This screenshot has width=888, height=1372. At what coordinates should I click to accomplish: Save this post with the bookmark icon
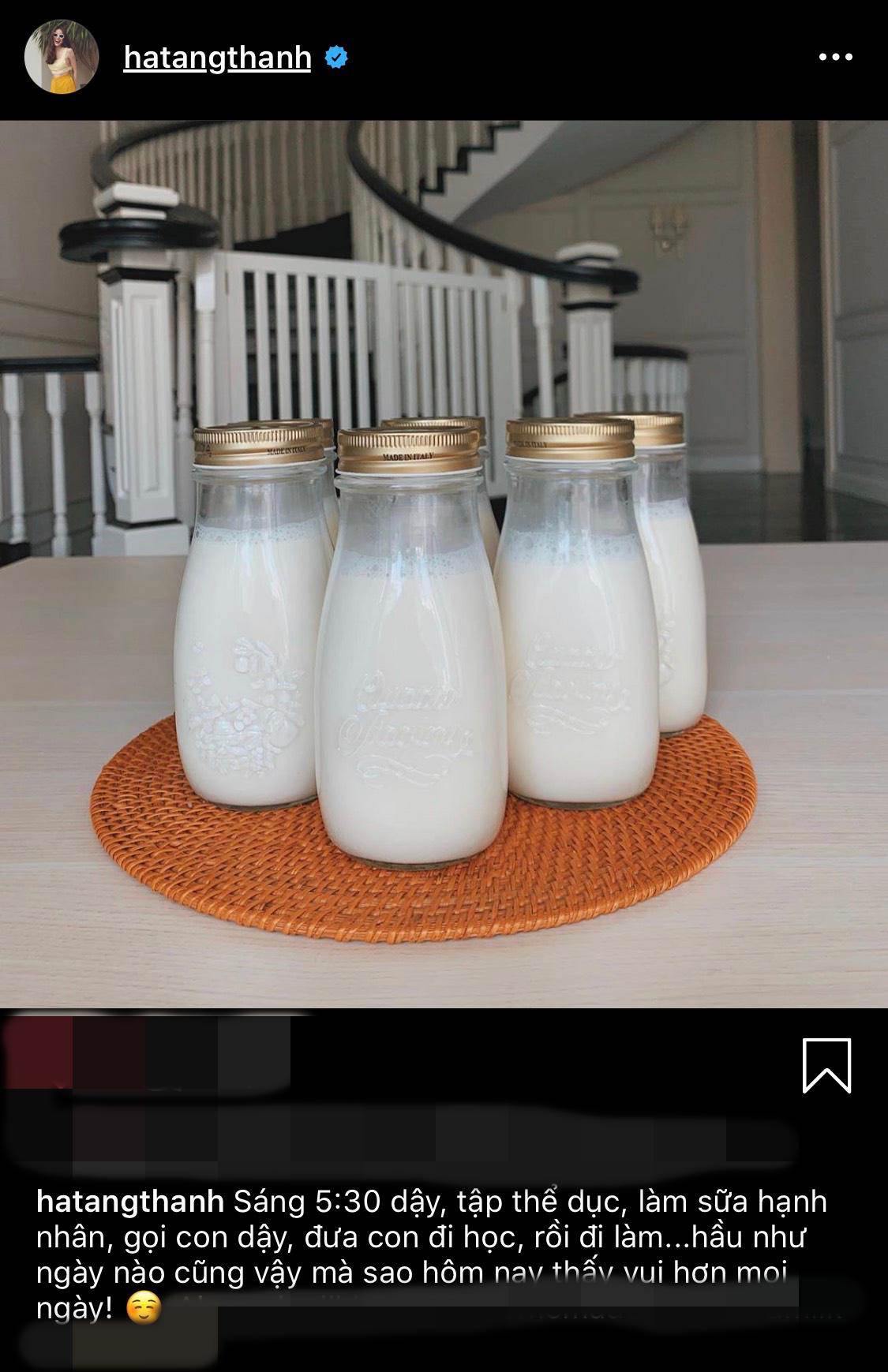point(826,1065)
